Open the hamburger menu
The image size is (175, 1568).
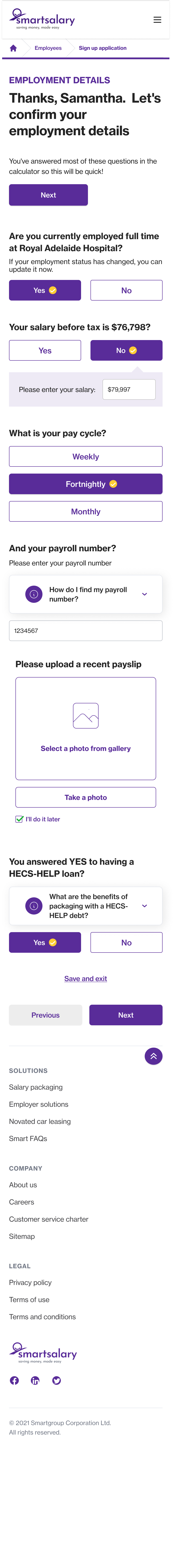pos(157,20)
